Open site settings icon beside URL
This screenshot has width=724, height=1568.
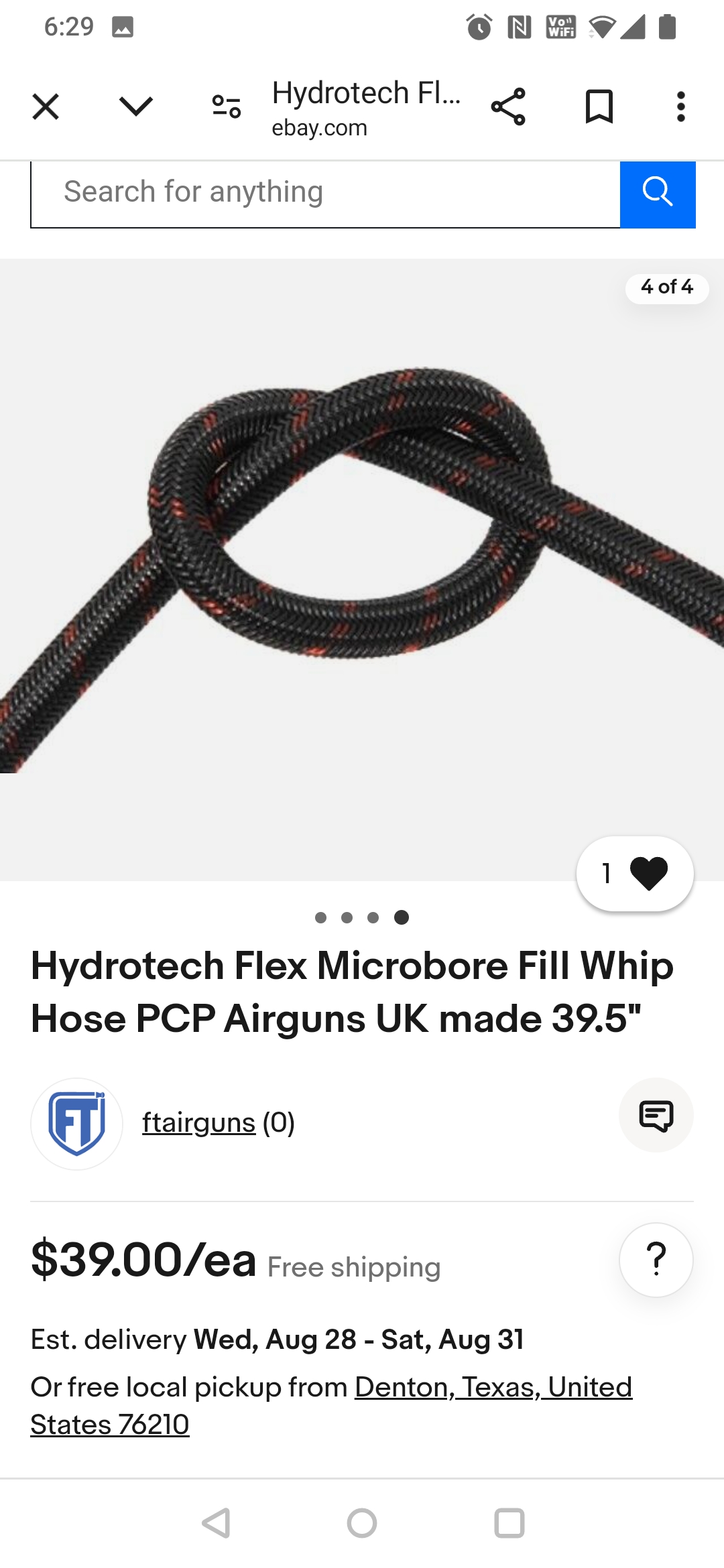(x=226, y=107)
